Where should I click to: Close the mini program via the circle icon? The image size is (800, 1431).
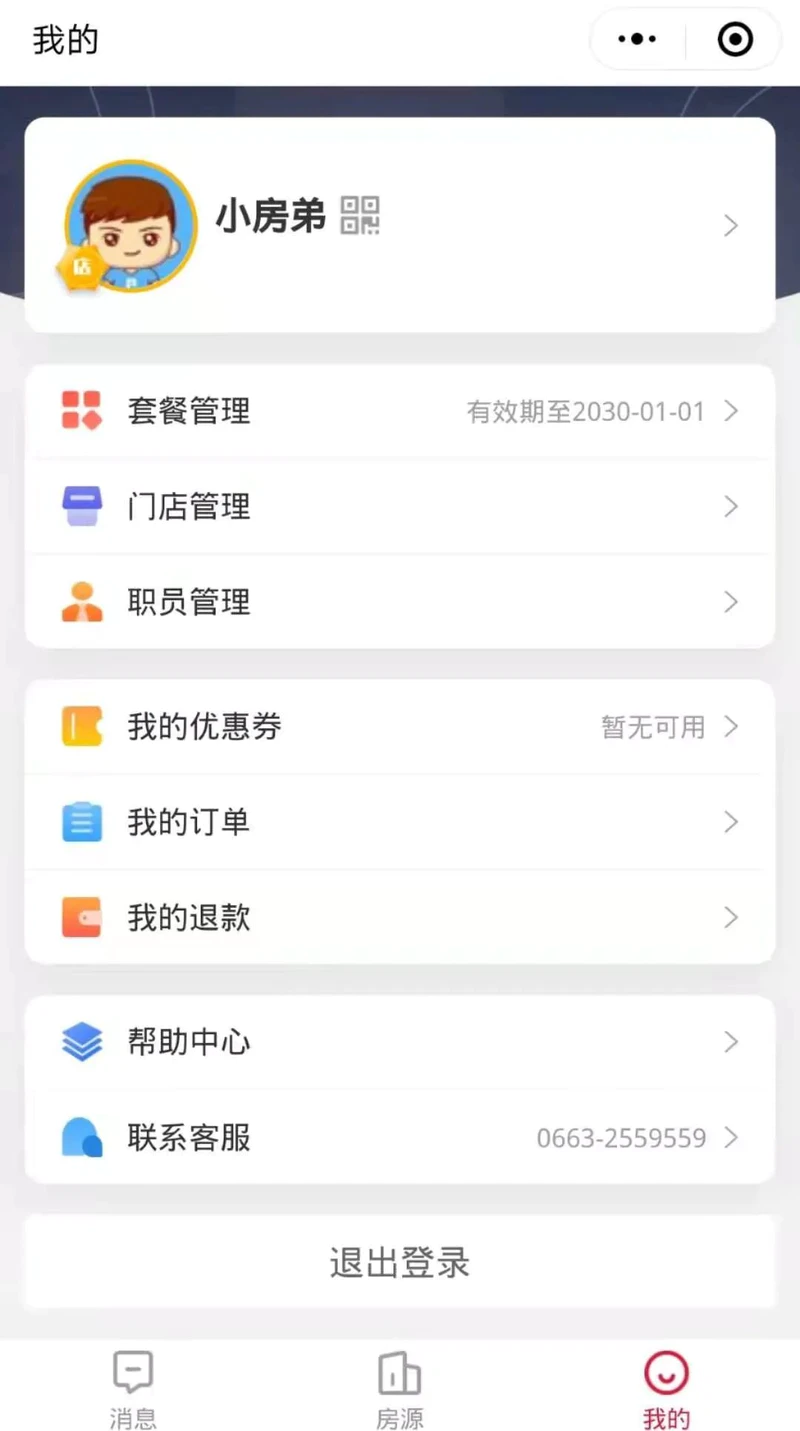coord(735,40)
